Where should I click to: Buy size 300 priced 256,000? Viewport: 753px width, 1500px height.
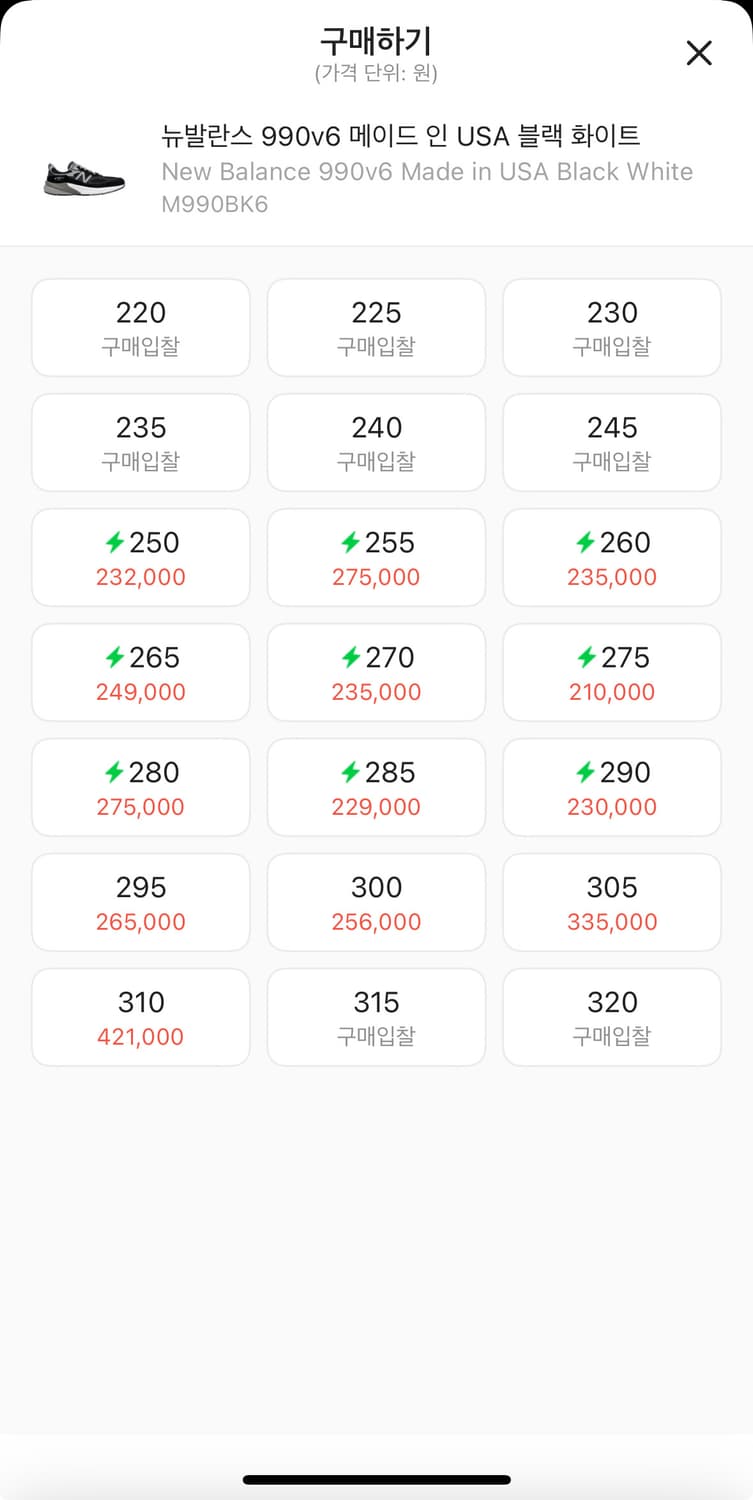tap(376, 902)
